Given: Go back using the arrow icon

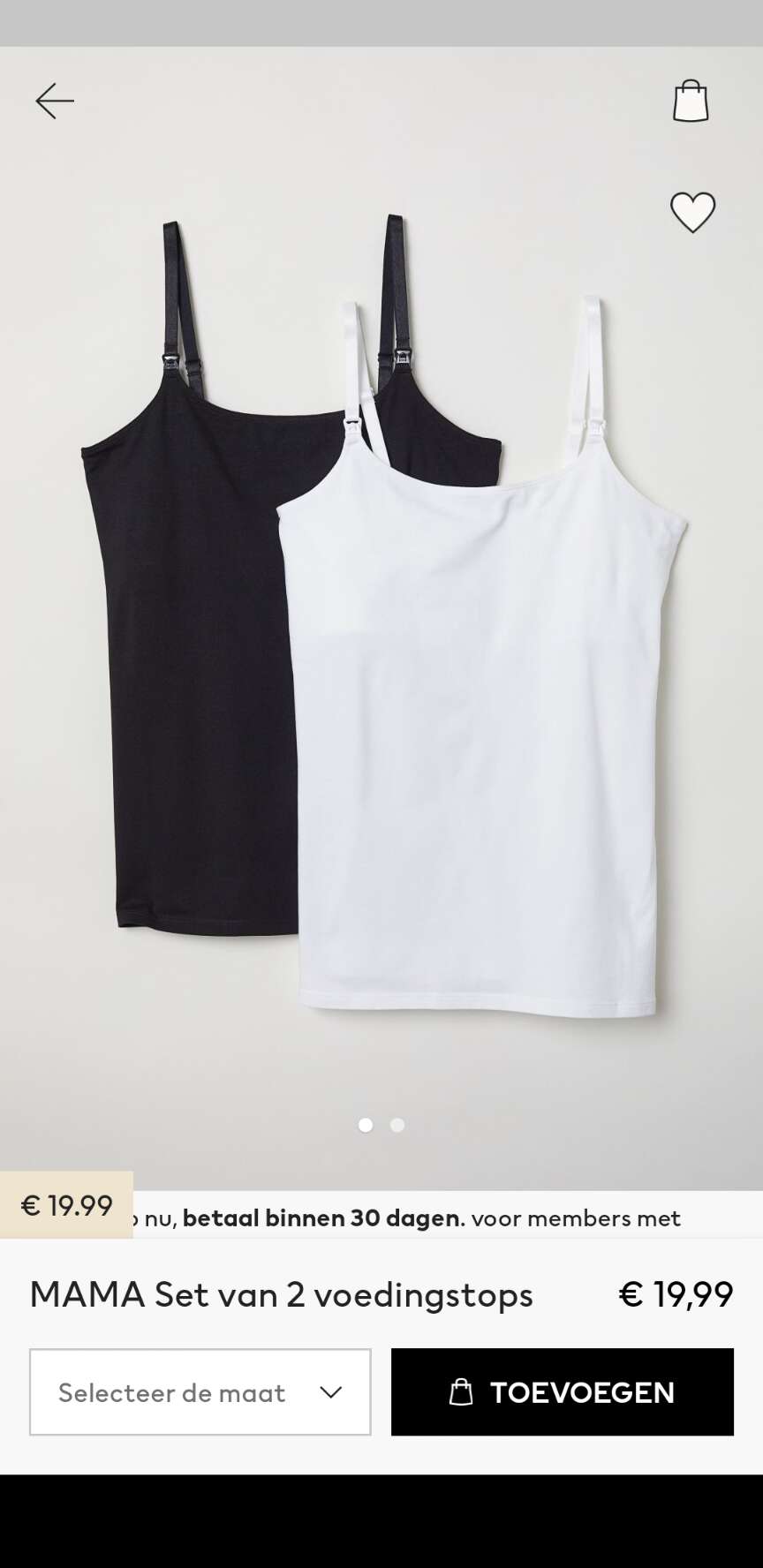Looking at the screenshot, I should [55, 102].
